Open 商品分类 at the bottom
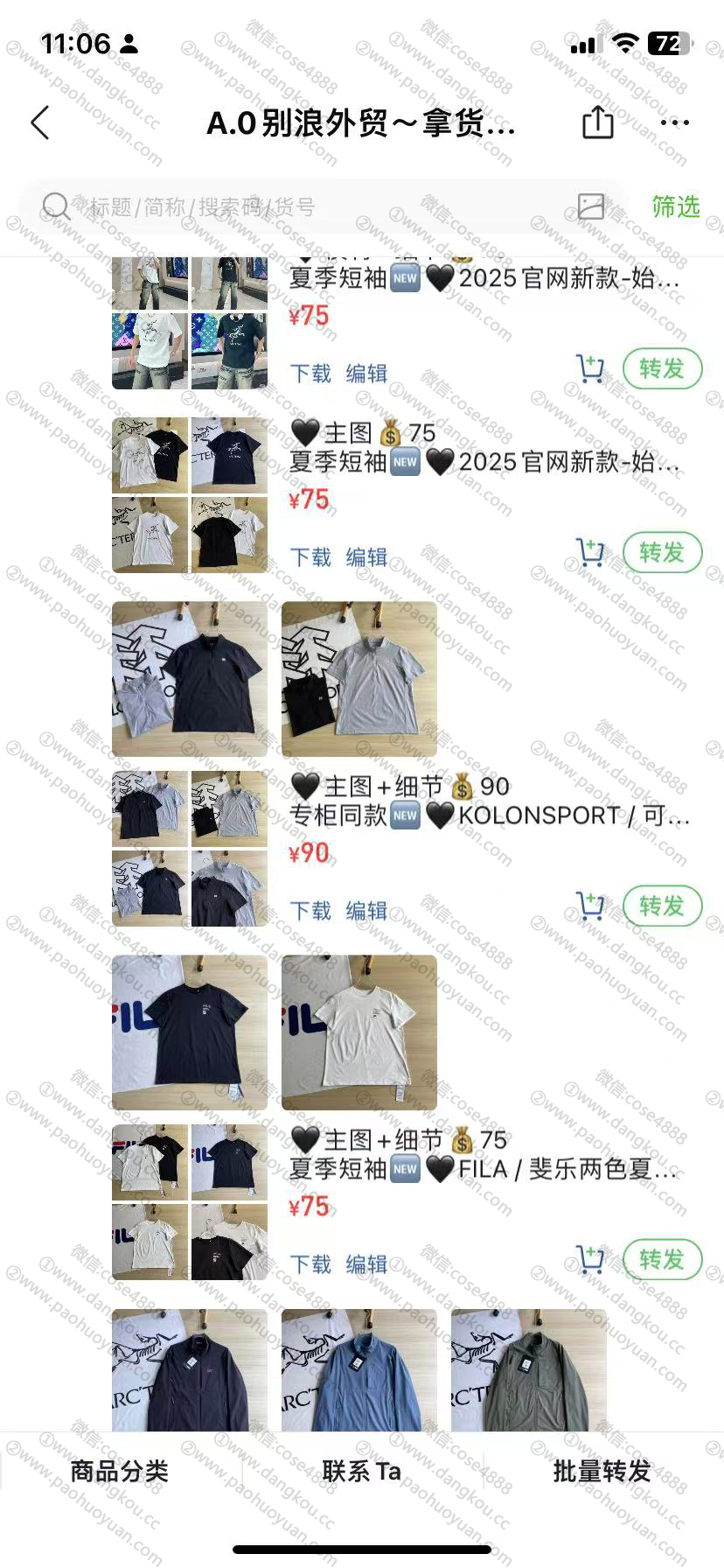 pyautogui.click(x=120, y=1472)
